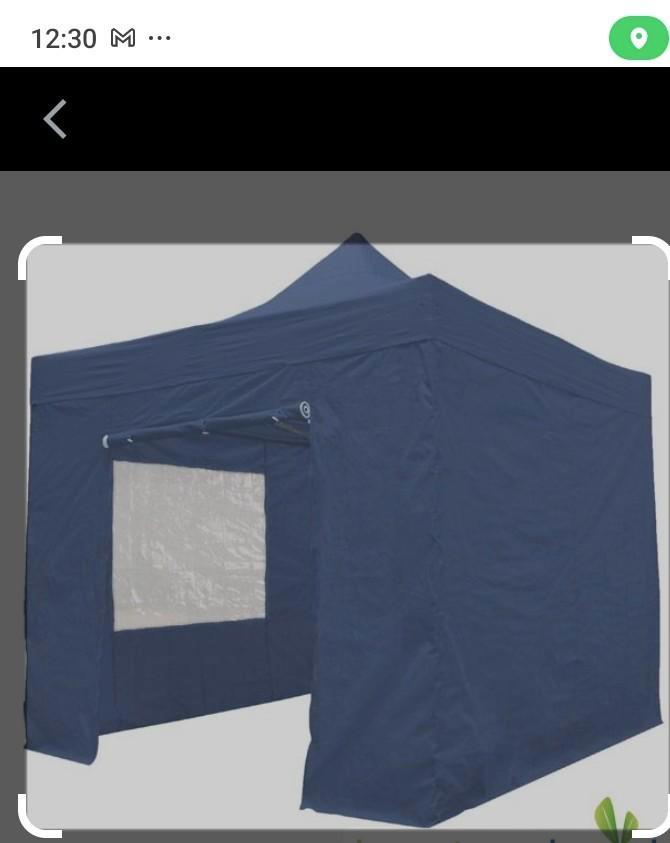Go back using the top-left arrow
The width and height of the screenshot is (670, 843).
(x=55, y=119)
